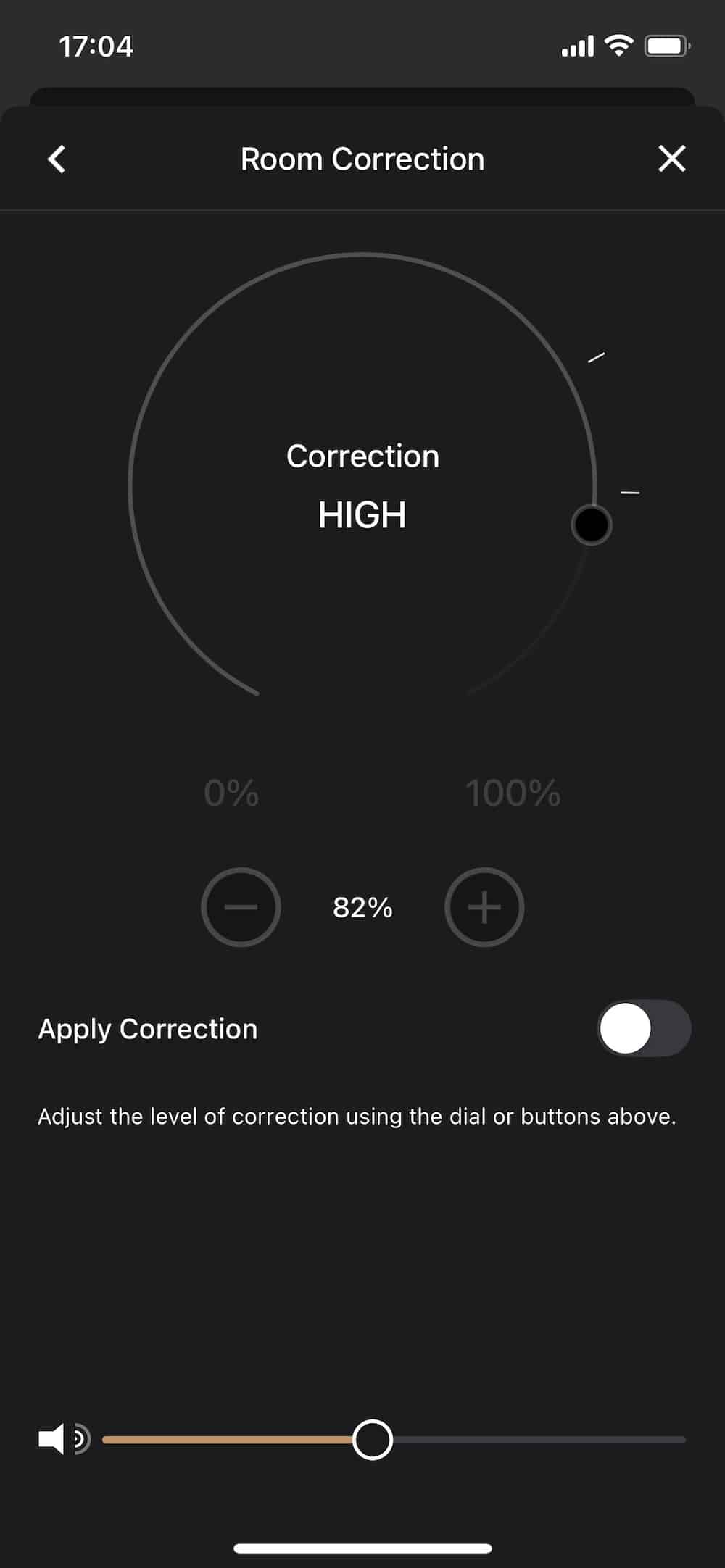
Task: Increase correction with the plus button
Action: (x=484, y=907)
